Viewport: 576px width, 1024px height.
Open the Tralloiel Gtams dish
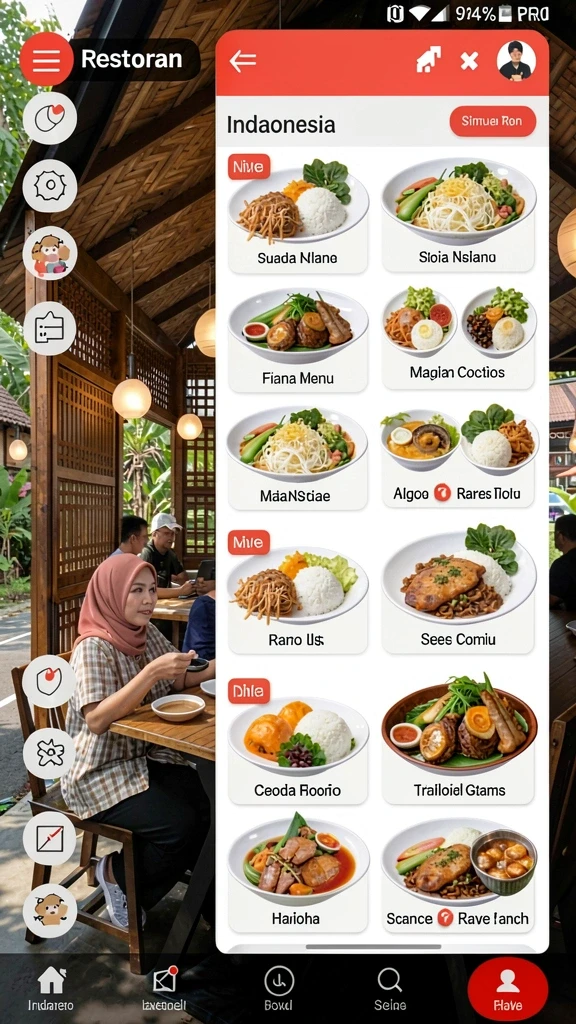[x=458, y=743]
